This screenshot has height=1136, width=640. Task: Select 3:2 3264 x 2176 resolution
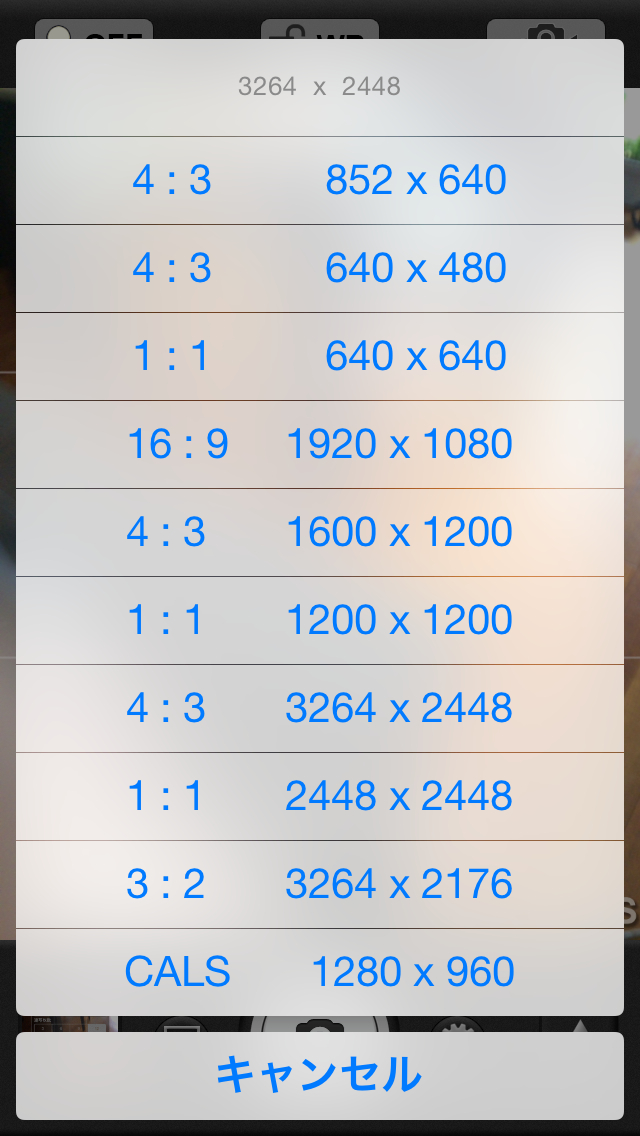coord(320,884)
